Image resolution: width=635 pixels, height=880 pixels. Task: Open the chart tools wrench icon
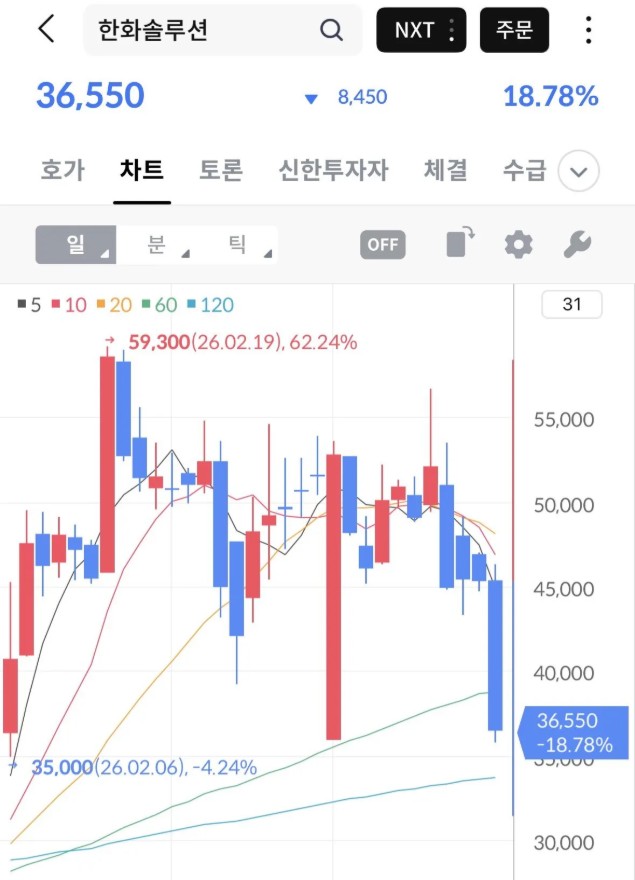[x=578, y=245]
